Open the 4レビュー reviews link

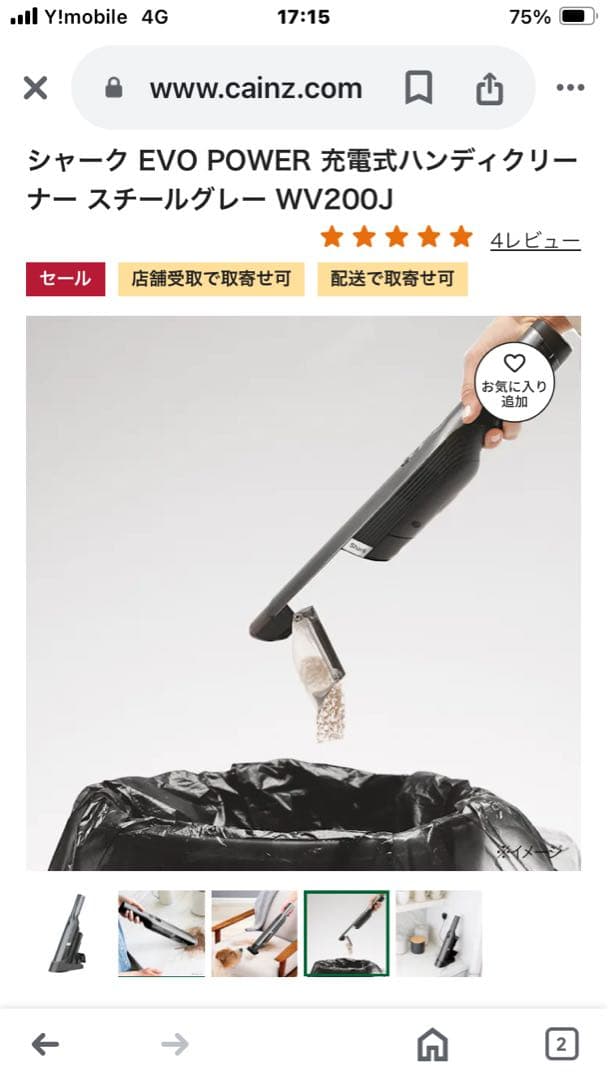pos(535,240)
